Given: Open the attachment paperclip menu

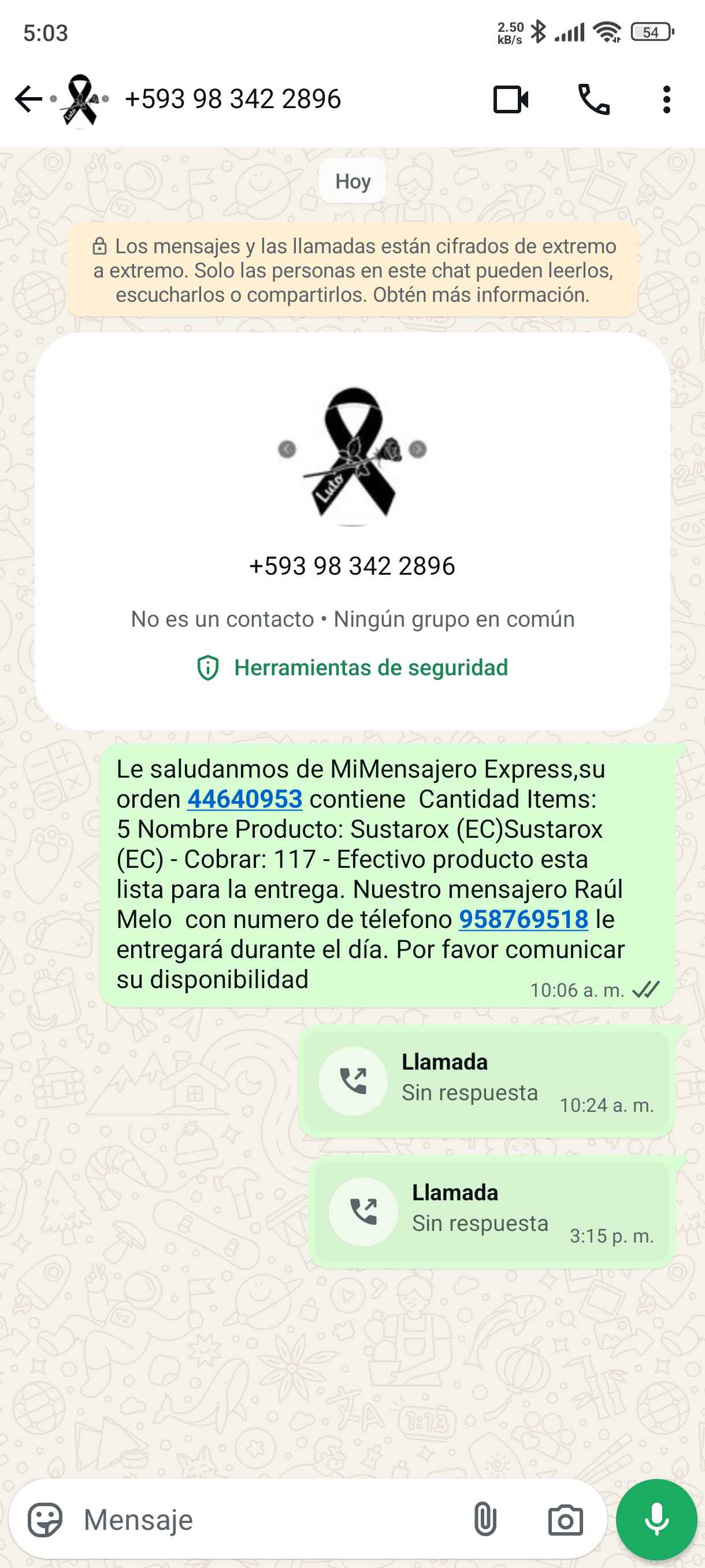Looking at the screenshot, I should pyautogui.click(x=485, y=1520).
